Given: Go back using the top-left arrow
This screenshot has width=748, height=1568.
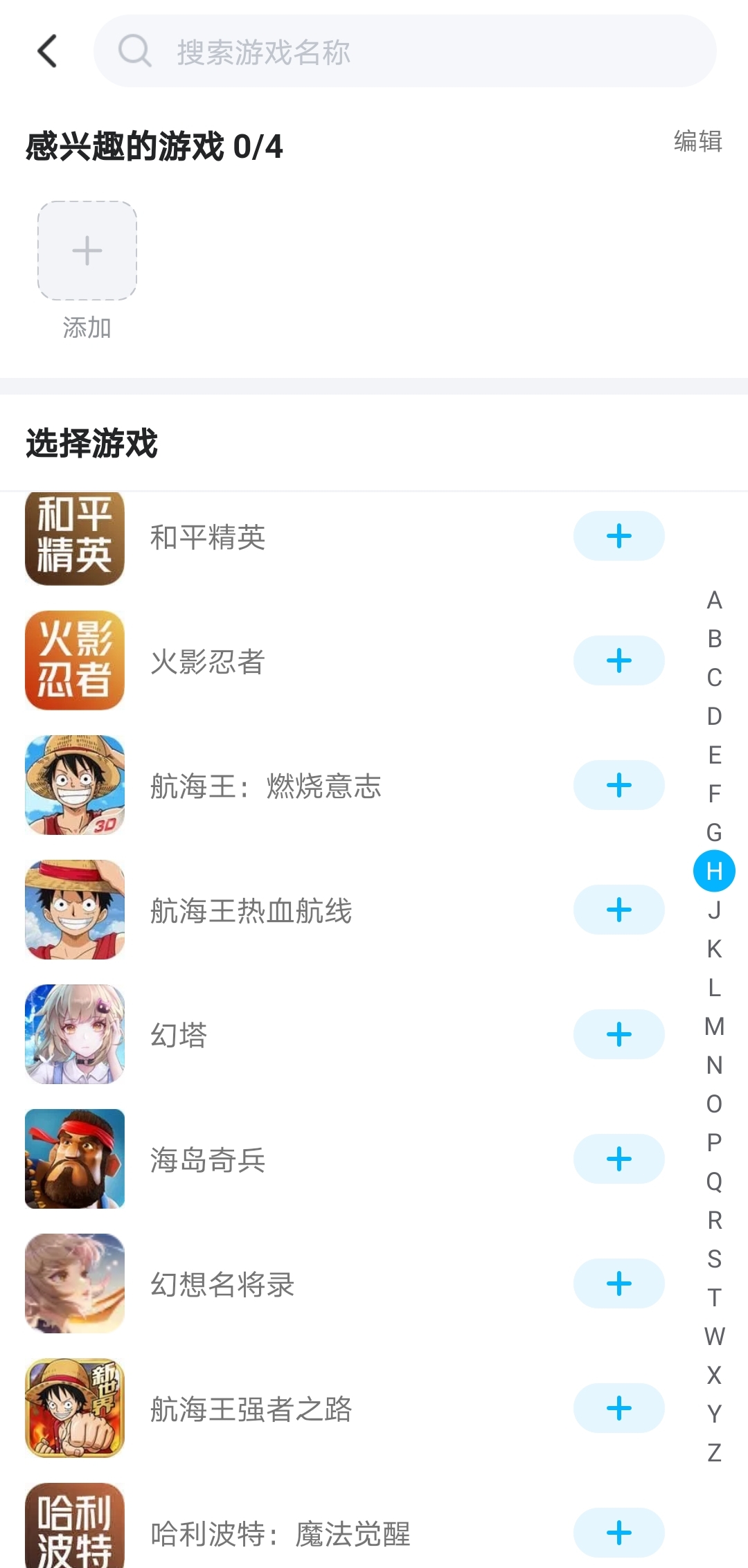Looking at the screenshot, I should pyautogui.click(x=47, y=51).
